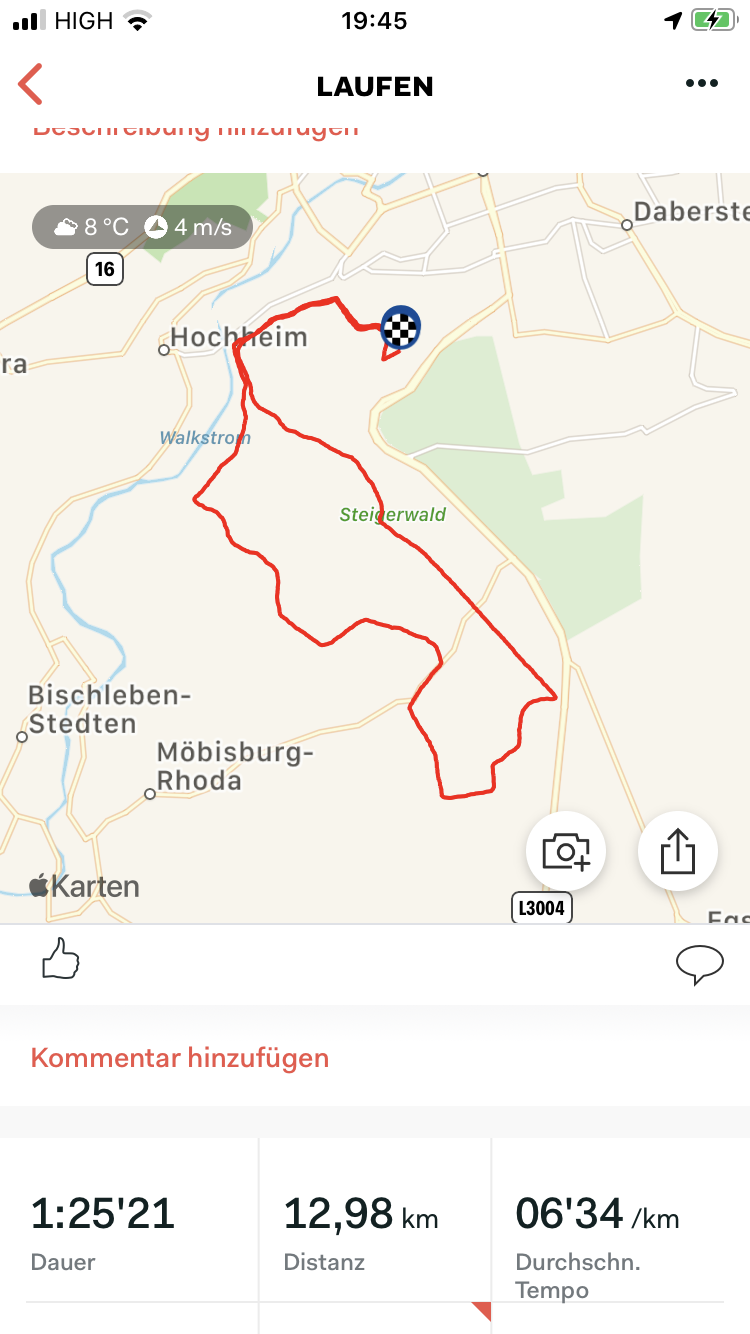
Task: Go back using the red arrow
Action: click(31, 85)
